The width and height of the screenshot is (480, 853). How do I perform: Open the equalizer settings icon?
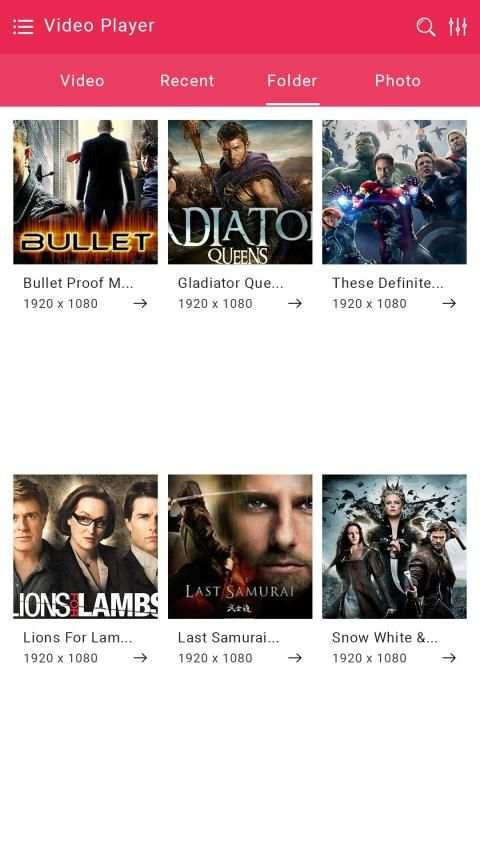point(458,26)
